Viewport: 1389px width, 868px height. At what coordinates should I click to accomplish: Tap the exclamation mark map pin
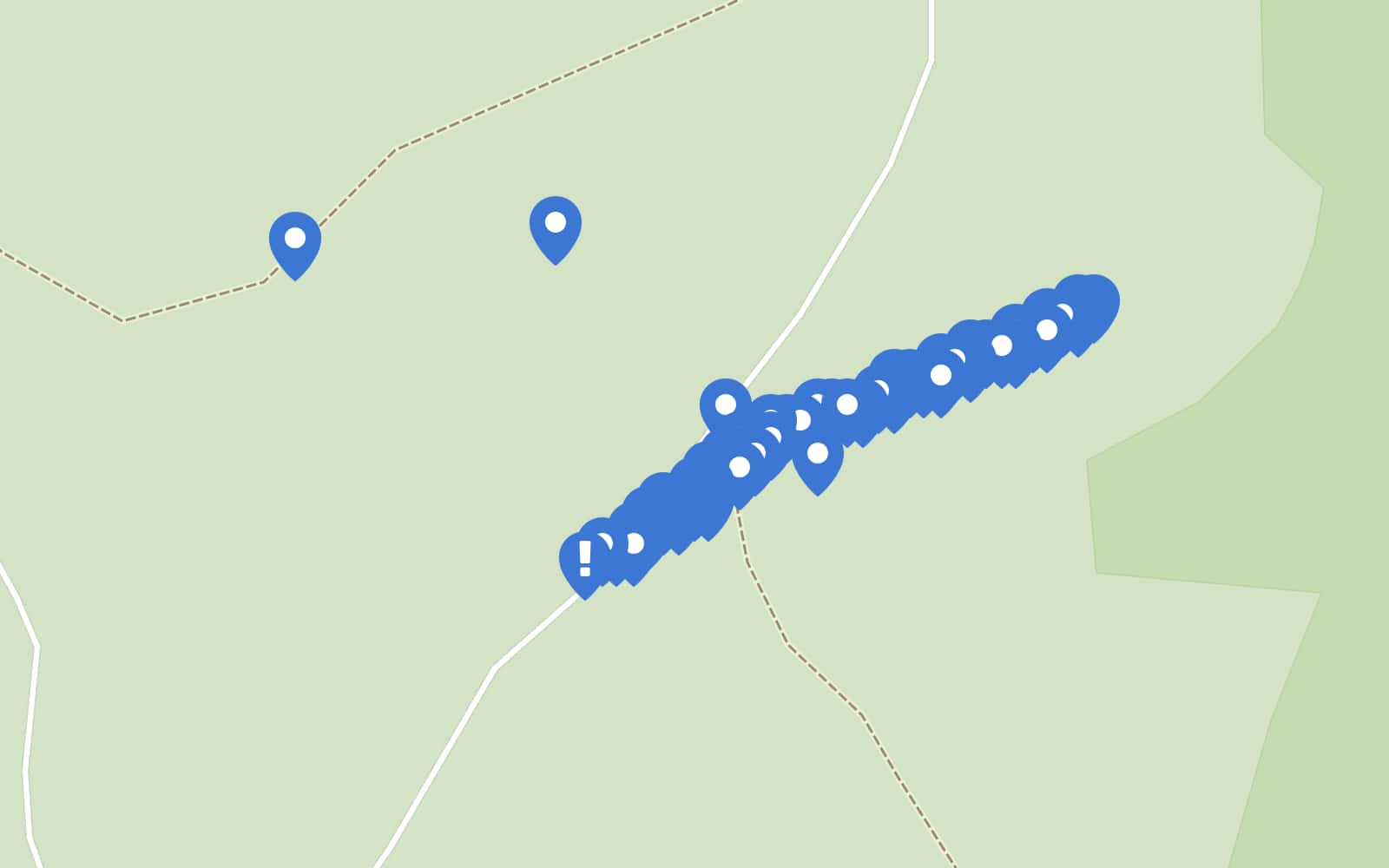click(584, 560)
